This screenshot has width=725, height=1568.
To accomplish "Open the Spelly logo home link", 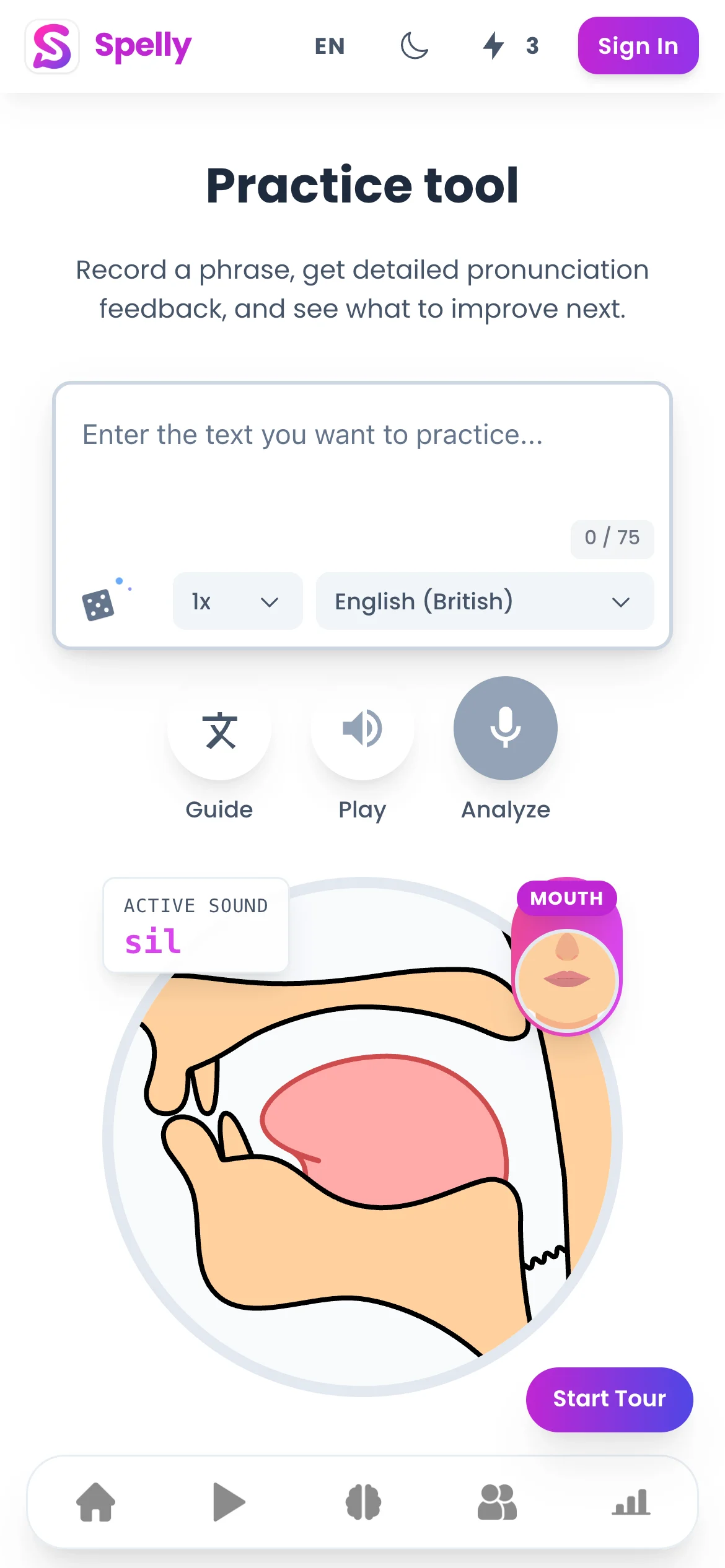I will click(x=108, y=46).
